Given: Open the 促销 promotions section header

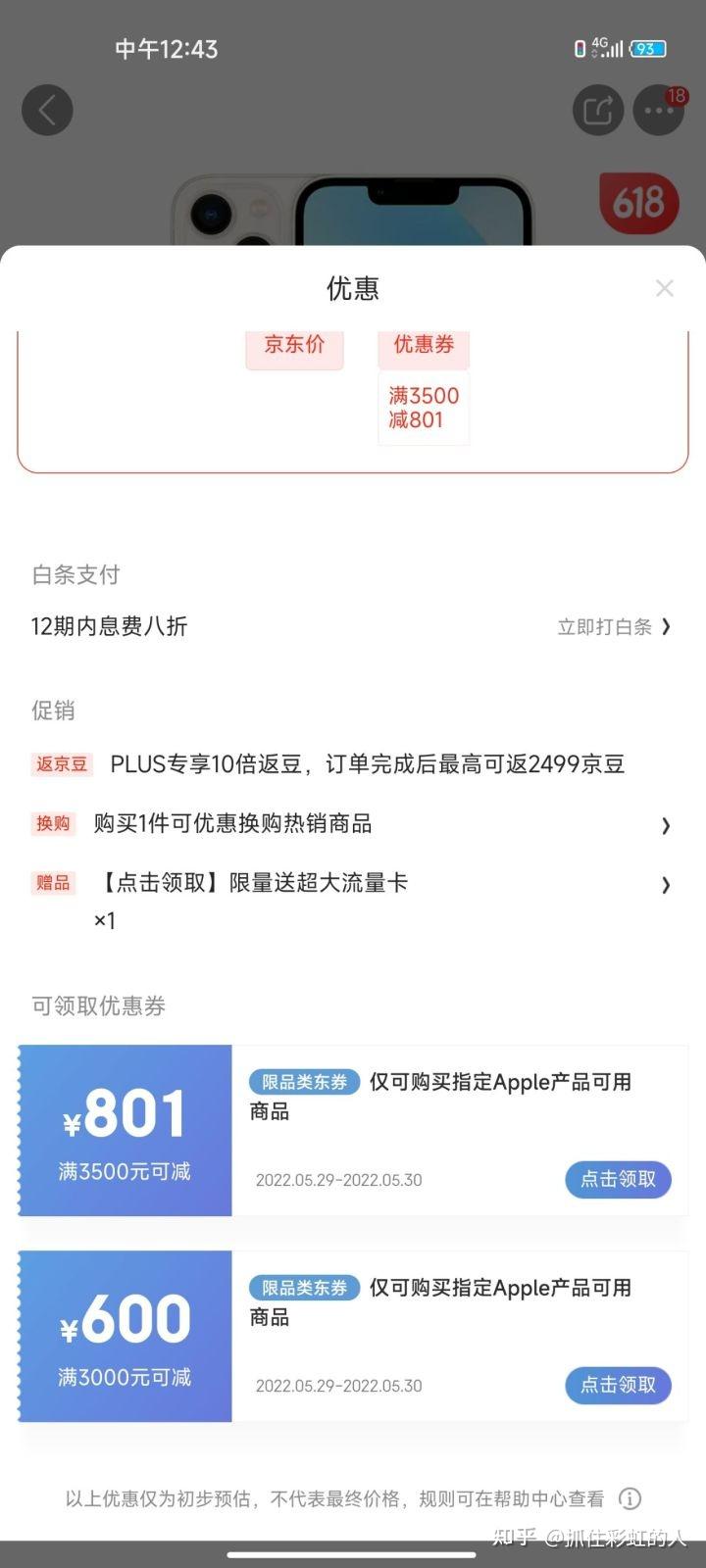Looking at the screenshot, I should pyautogui.click(x=53, y=710).
